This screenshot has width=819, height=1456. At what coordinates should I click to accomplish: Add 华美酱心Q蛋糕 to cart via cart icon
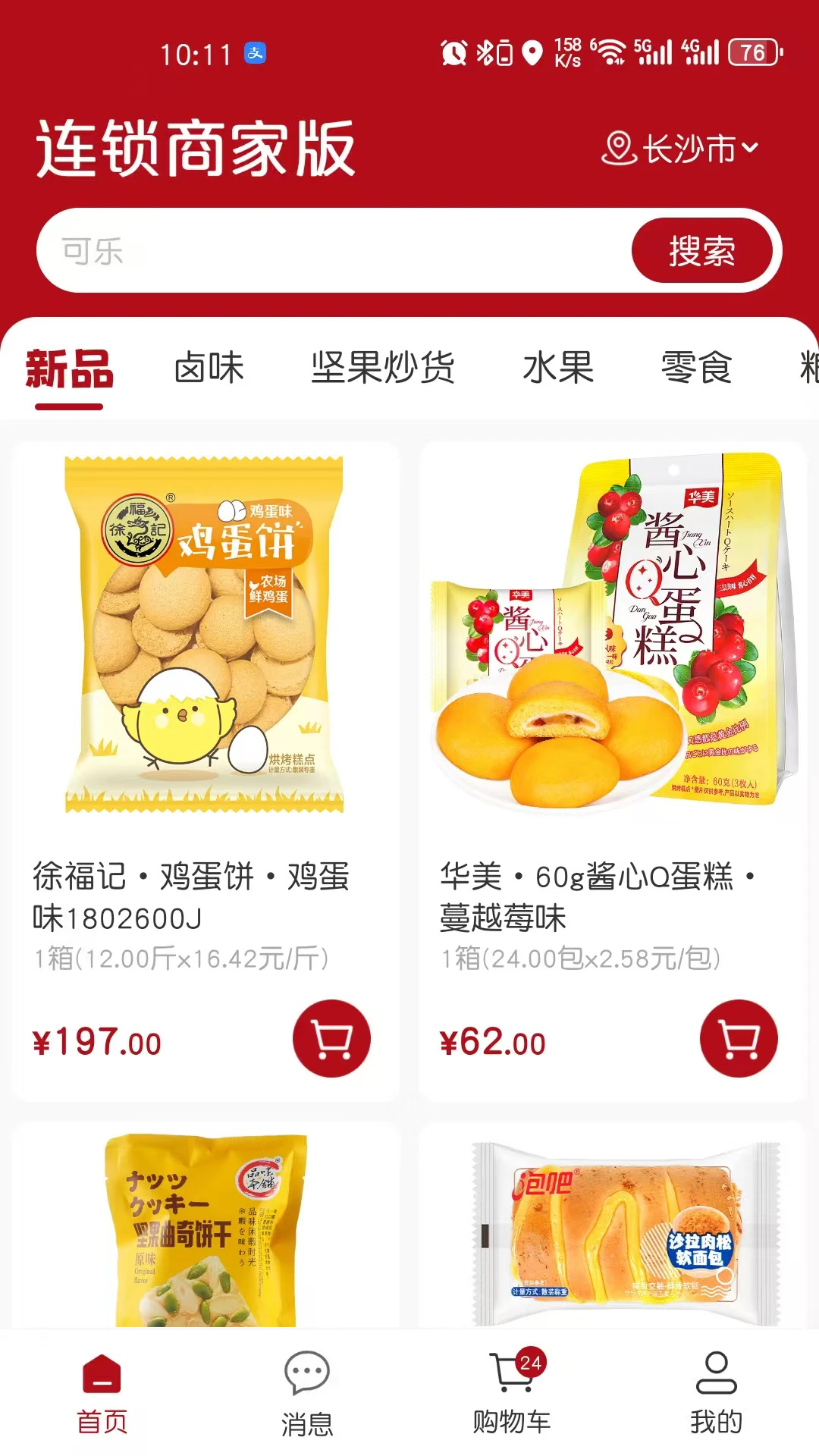(x=739, y=1040)
